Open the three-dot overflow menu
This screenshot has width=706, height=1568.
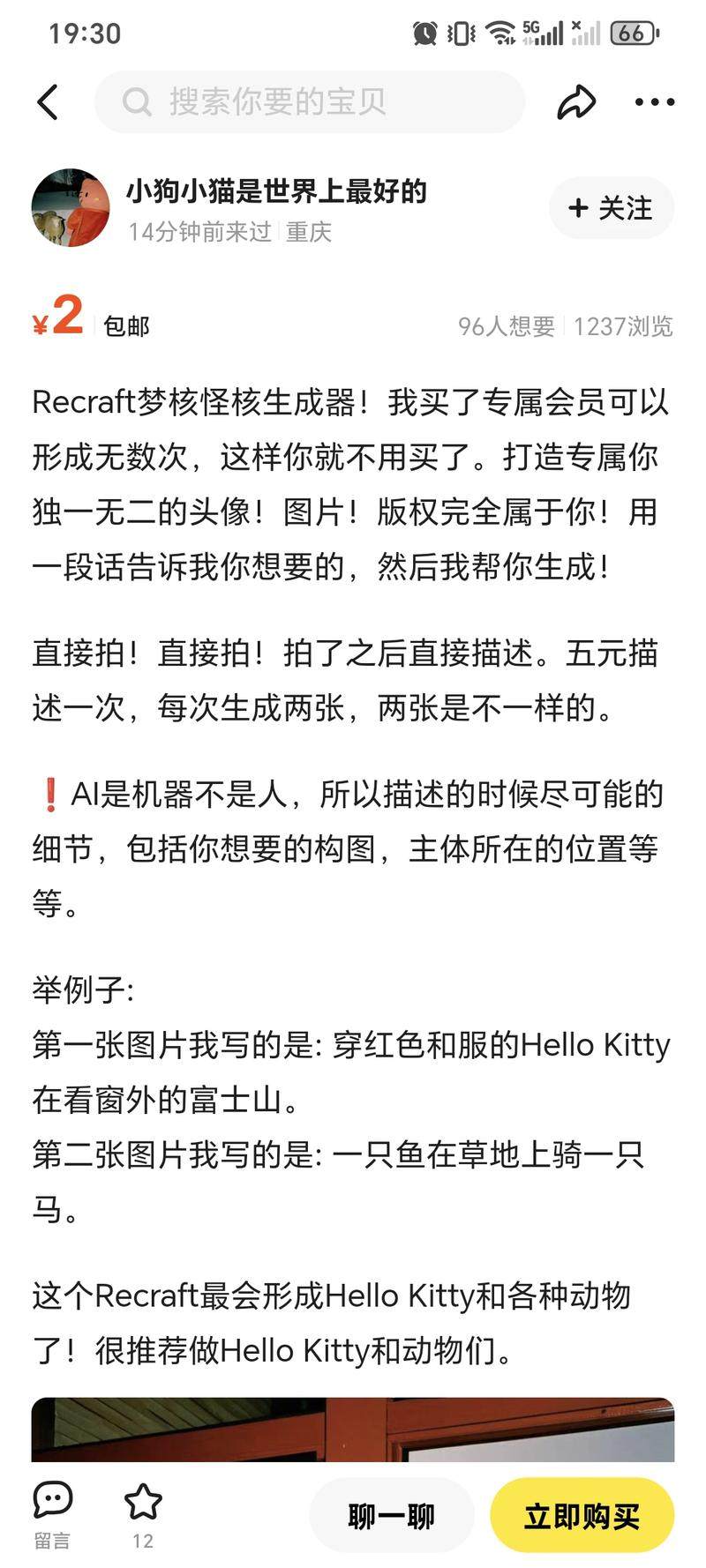tap(655, 102)
